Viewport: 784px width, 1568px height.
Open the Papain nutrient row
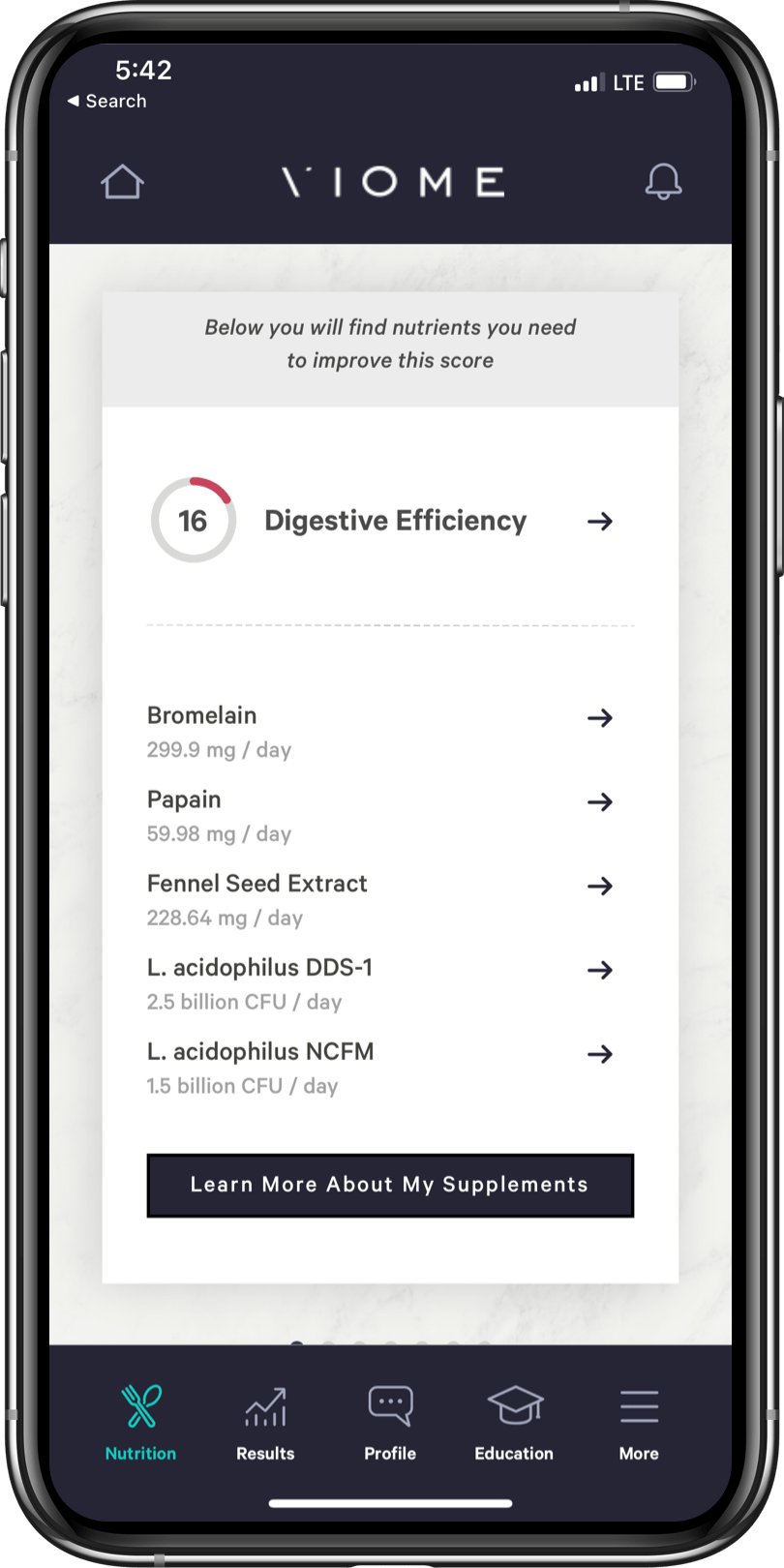(379, 815)
